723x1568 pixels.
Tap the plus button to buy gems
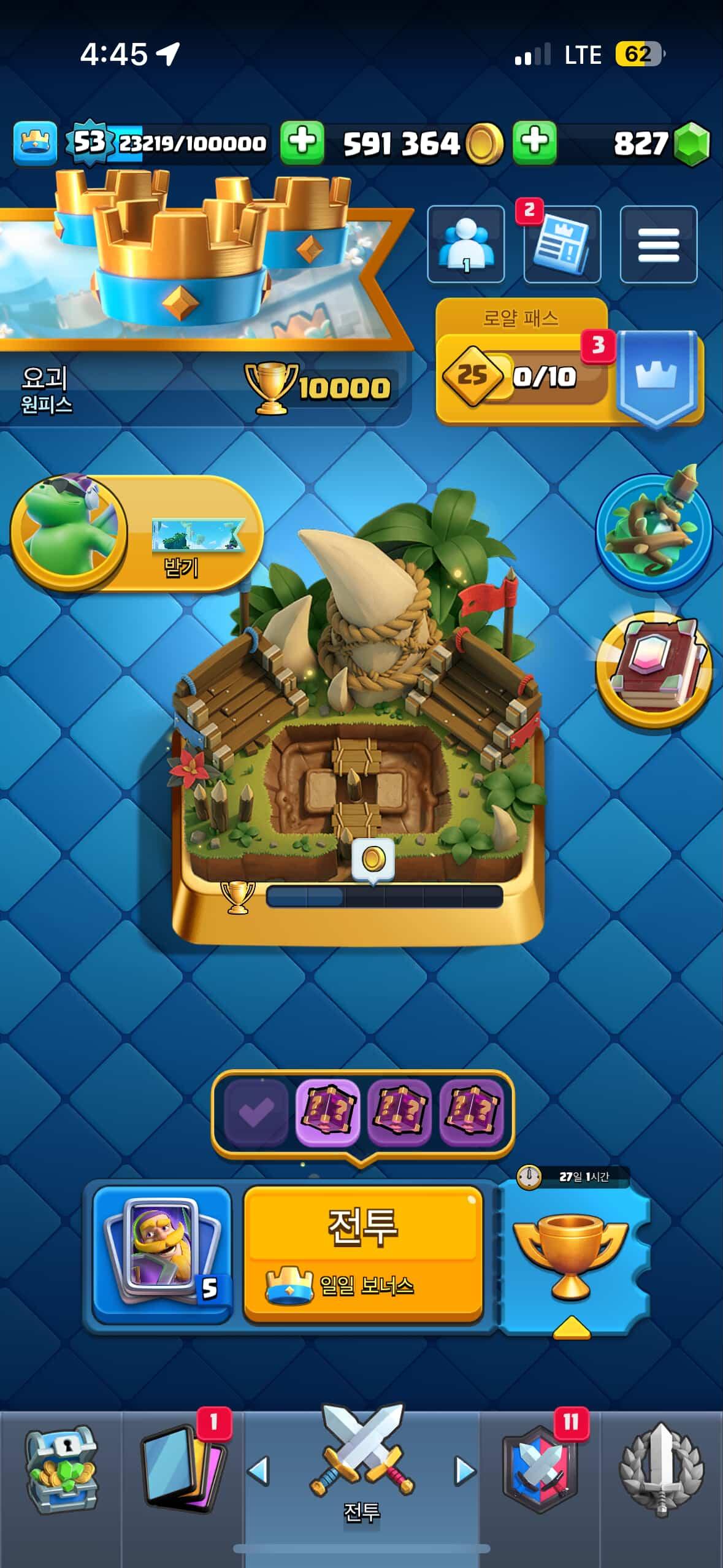[535, 142]
